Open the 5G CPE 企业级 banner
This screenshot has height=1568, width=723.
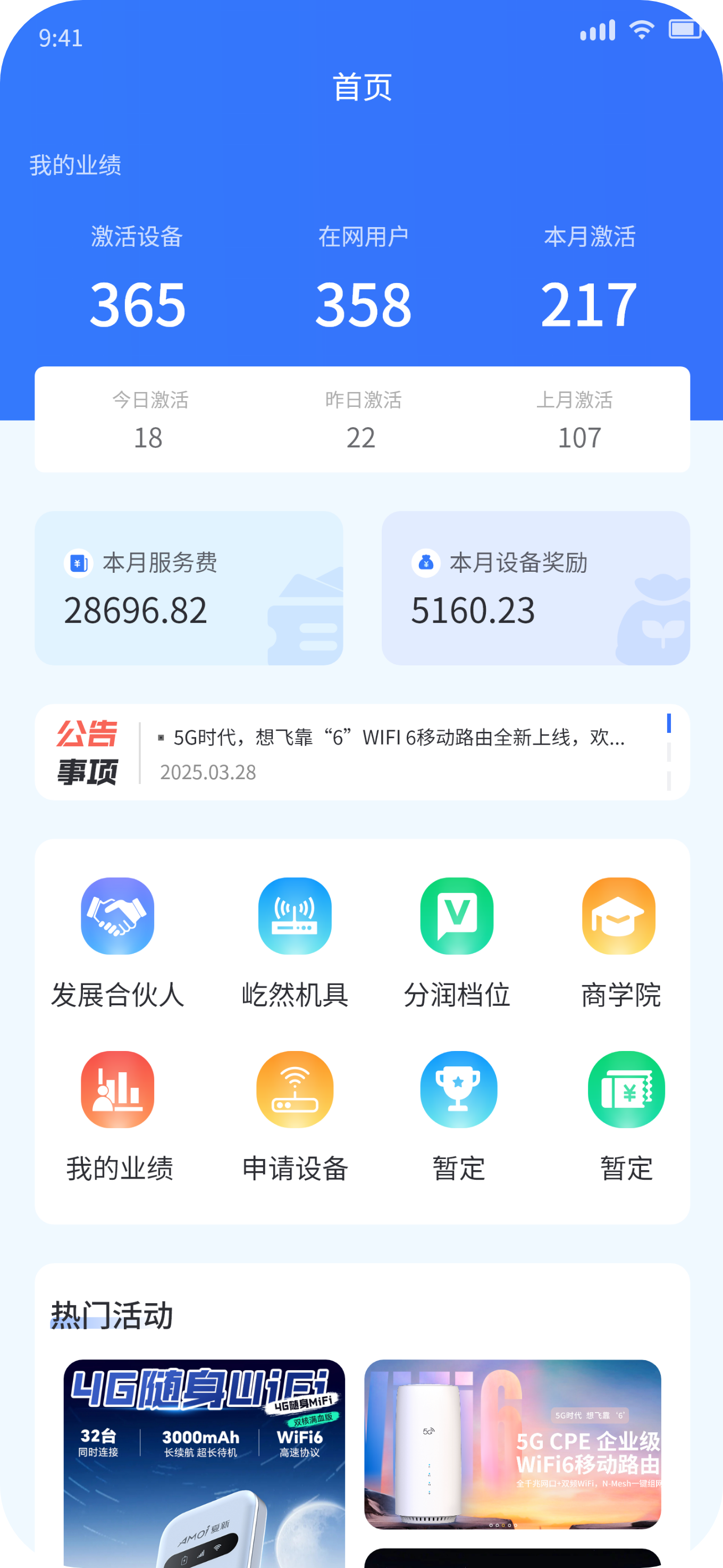(x=513, y=1442)
